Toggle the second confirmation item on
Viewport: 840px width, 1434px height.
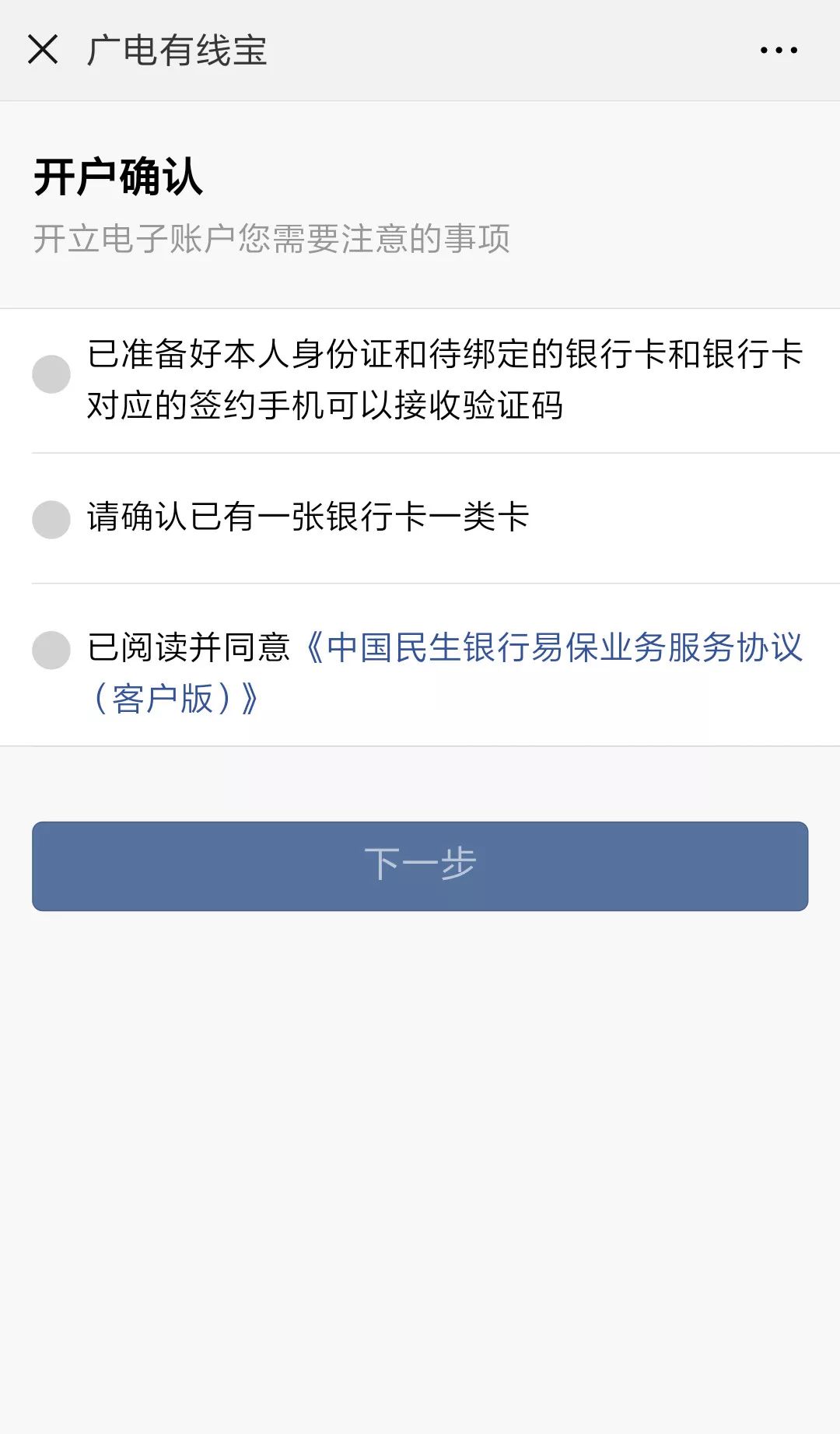point(51,521)
